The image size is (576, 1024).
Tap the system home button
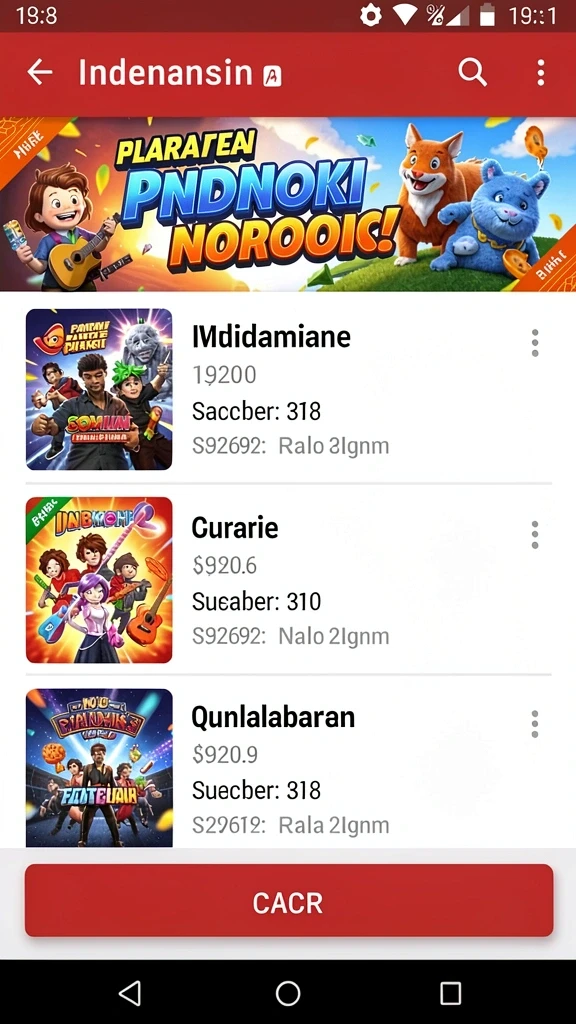point(288,993)
